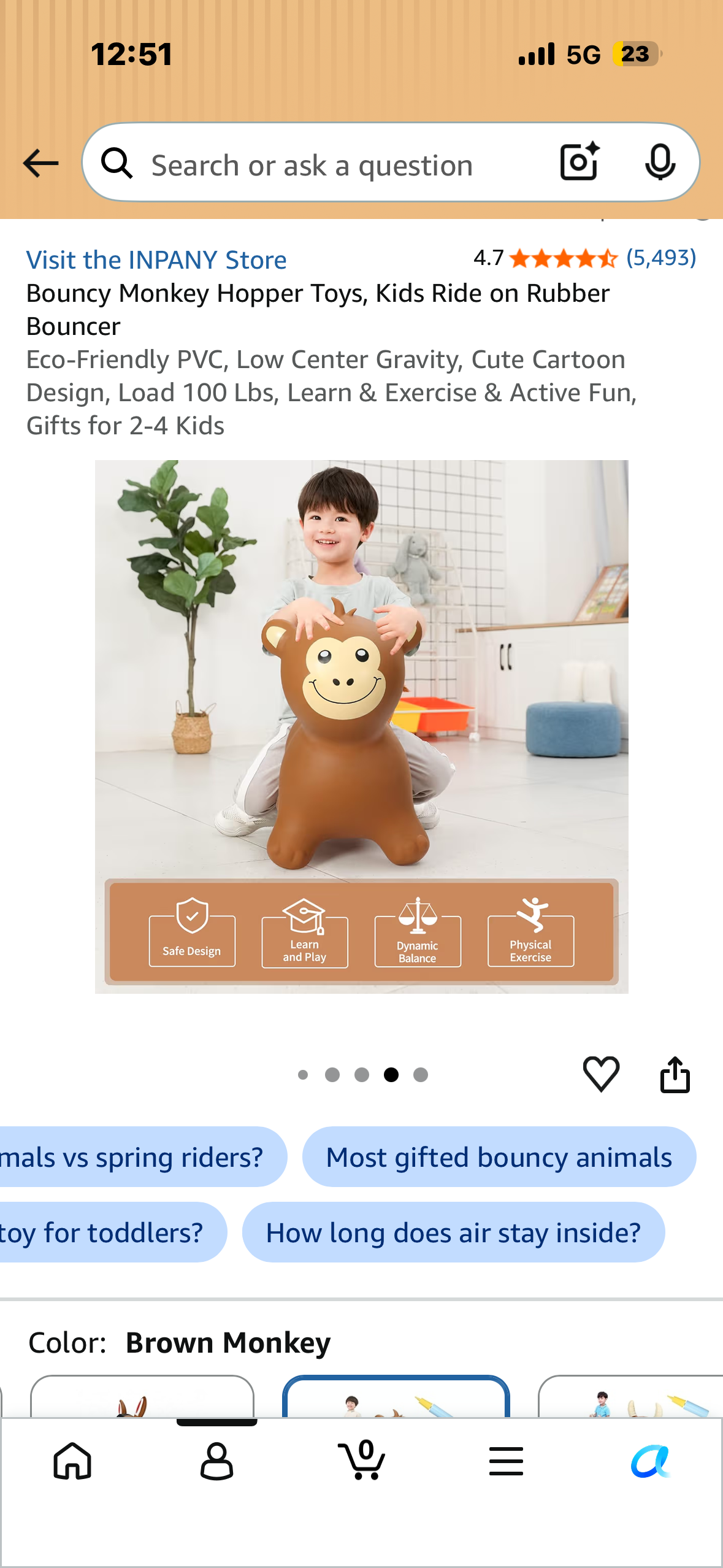The height and width of the screenshot is (1568, 723).
Task: Select the 'Most gifted bouncy animals' chip
Action: click(x=499, y=1157)
